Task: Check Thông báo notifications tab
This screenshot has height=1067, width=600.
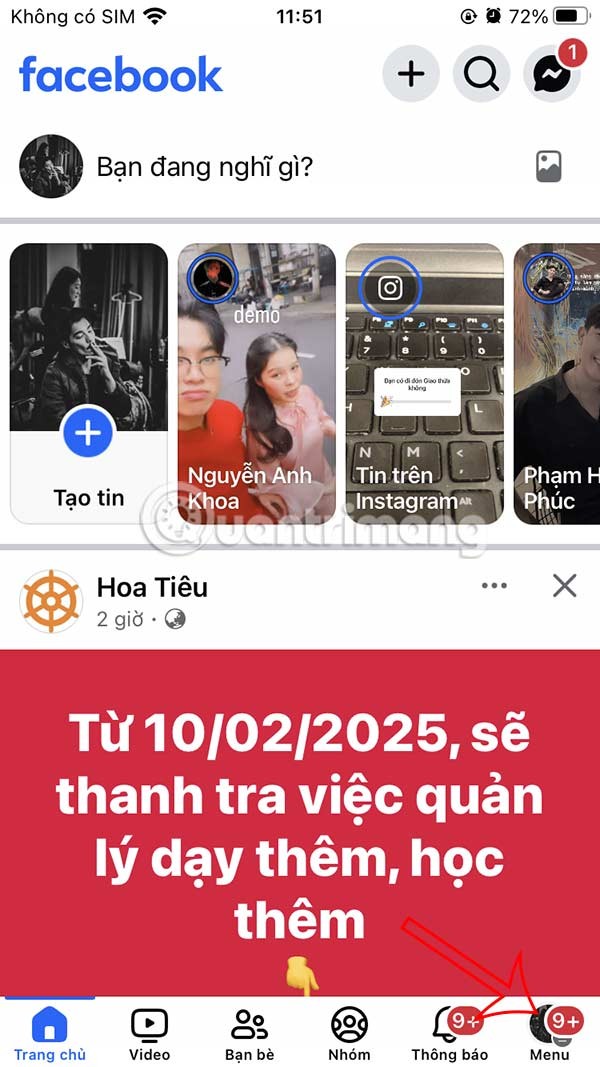Action: [x=449, y=1034]
